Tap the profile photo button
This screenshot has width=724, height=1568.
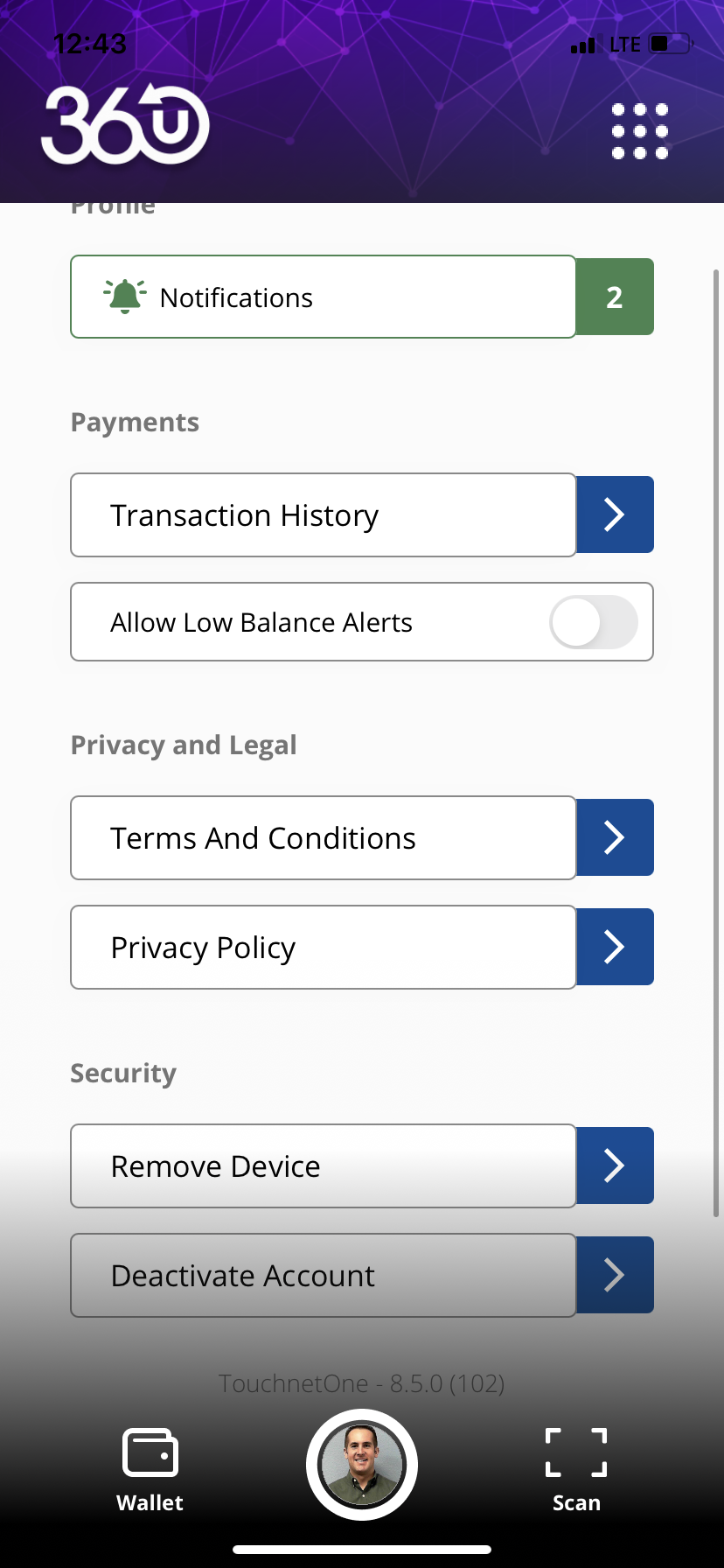362,1465
